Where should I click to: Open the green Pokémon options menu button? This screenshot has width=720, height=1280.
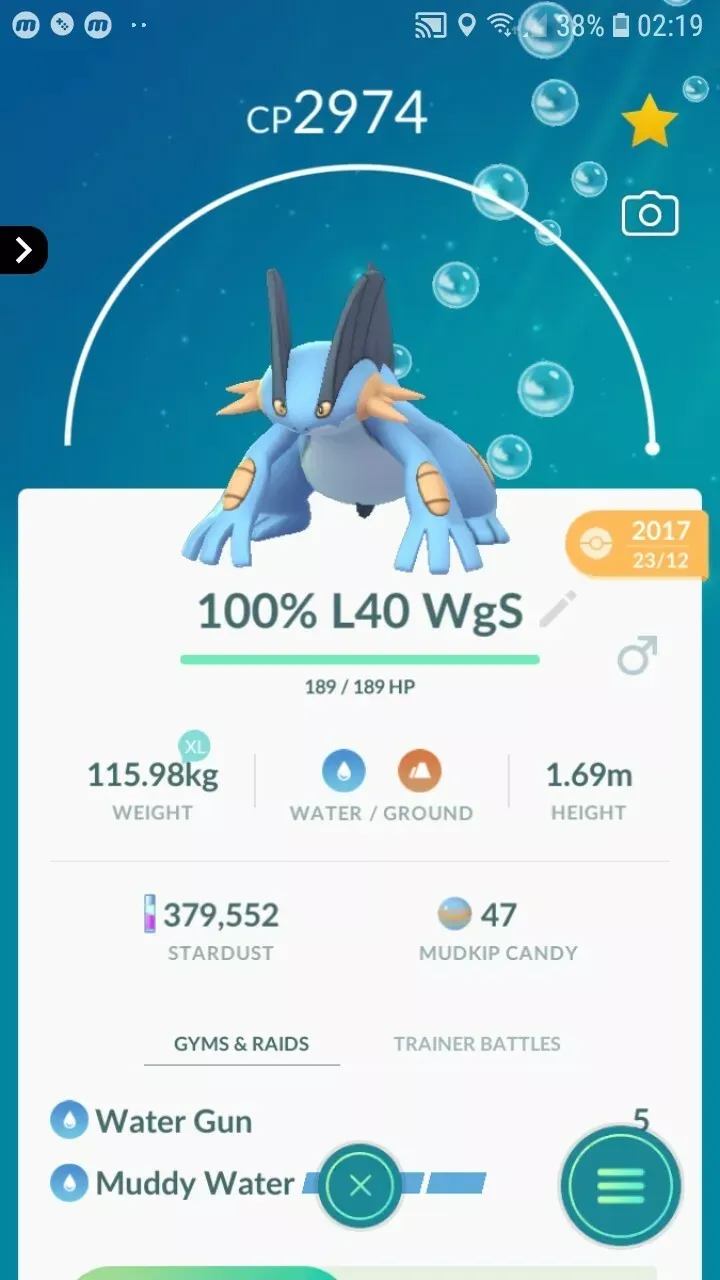coord(621,1186)
